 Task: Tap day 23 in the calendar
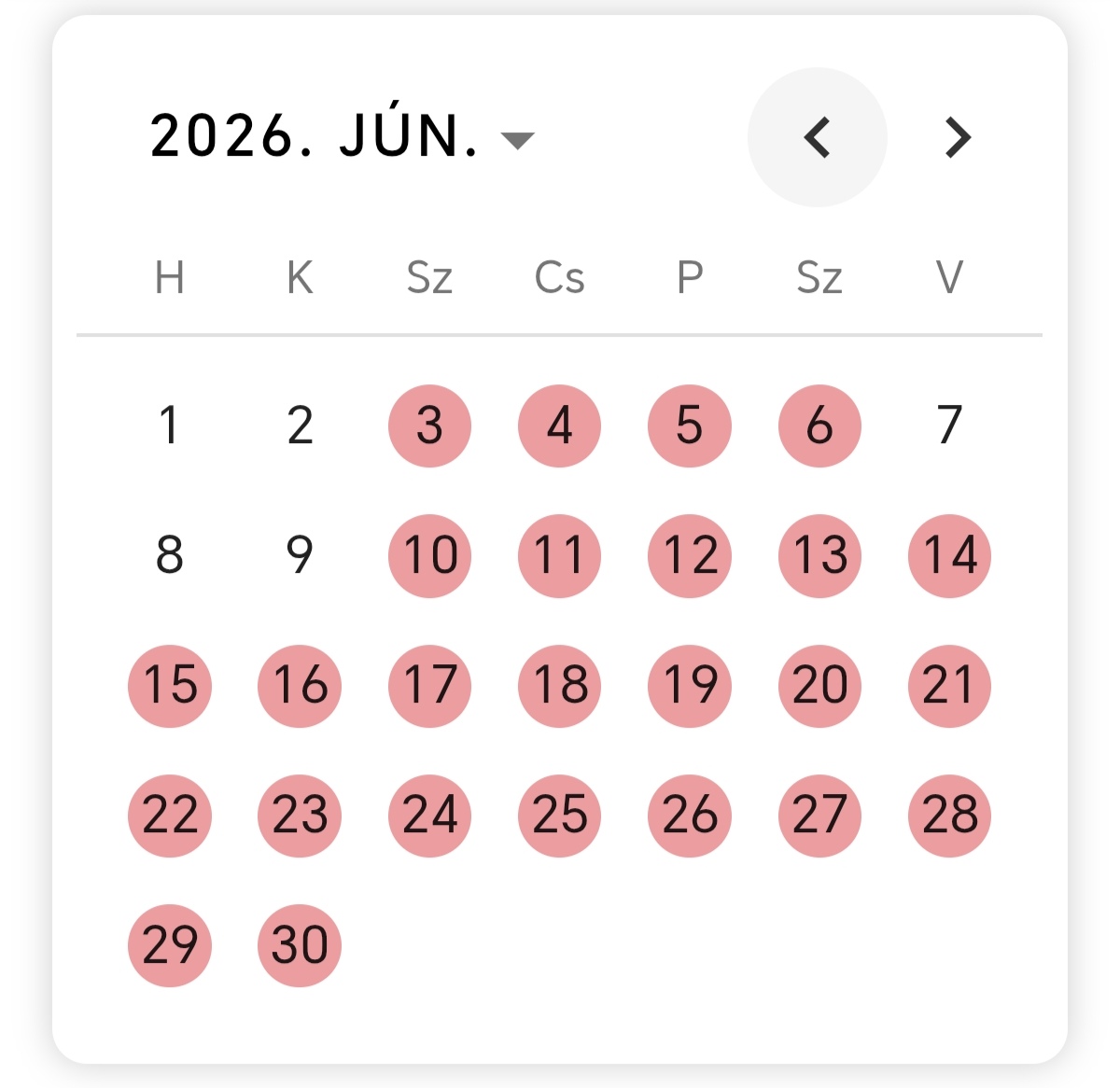click(x=300, y=815)
